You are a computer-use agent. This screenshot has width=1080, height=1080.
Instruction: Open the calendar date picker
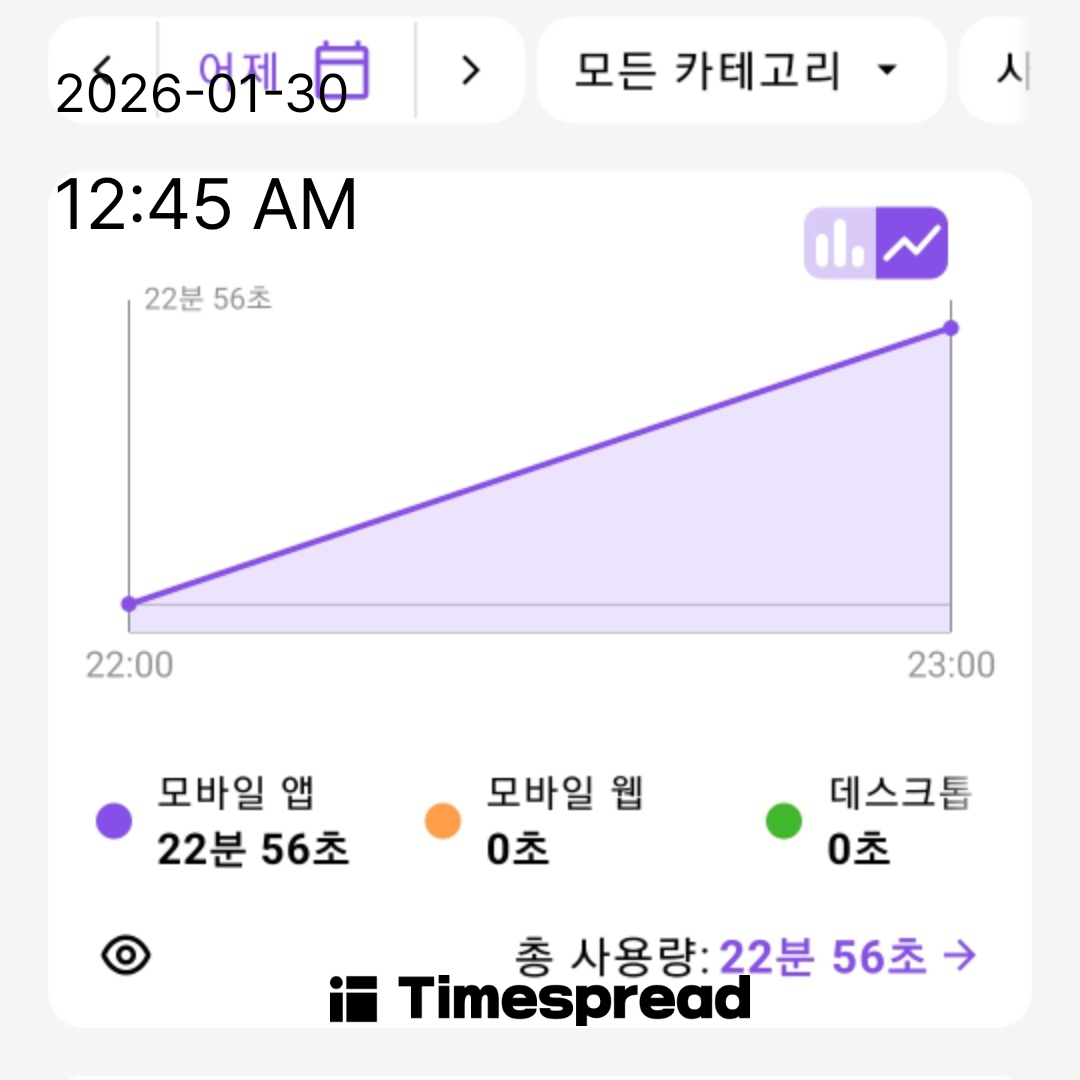343,70
